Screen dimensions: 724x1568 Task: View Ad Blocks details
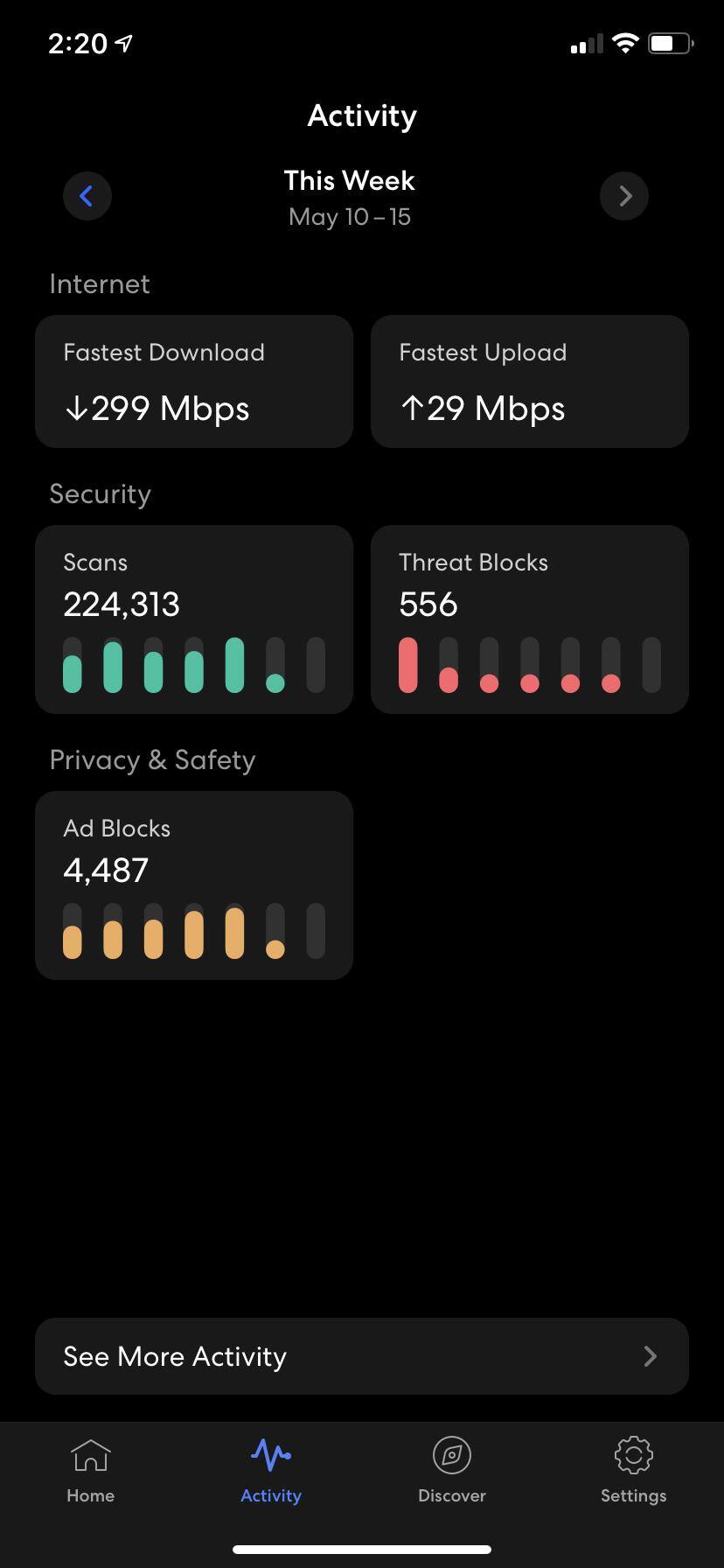194,885
